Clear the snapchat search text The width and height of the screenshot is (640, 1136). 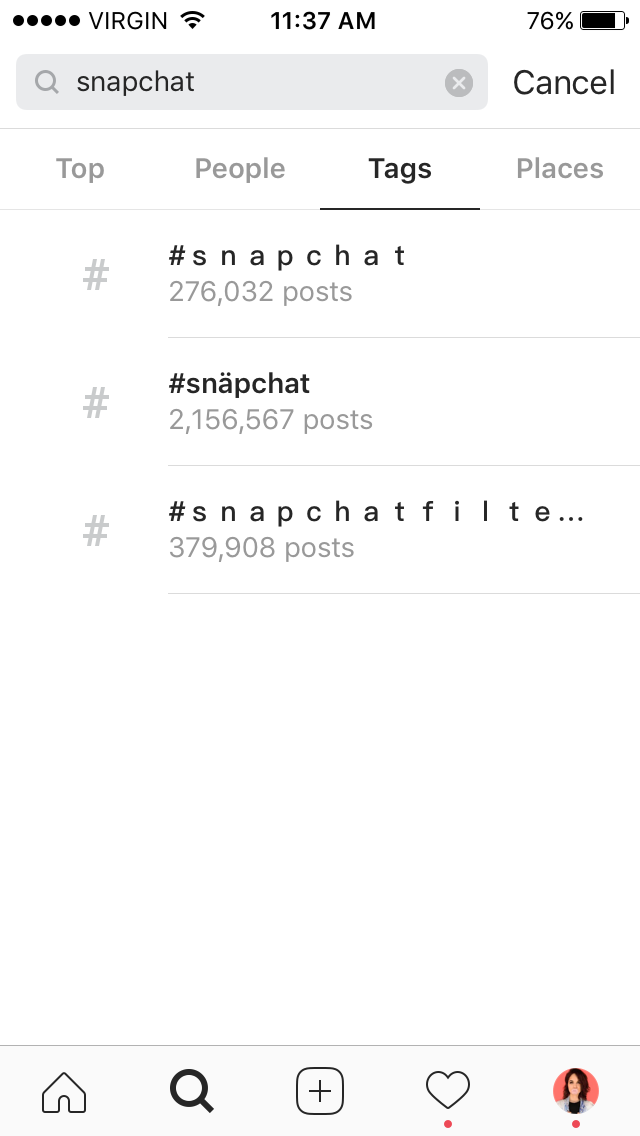(458, 83)
